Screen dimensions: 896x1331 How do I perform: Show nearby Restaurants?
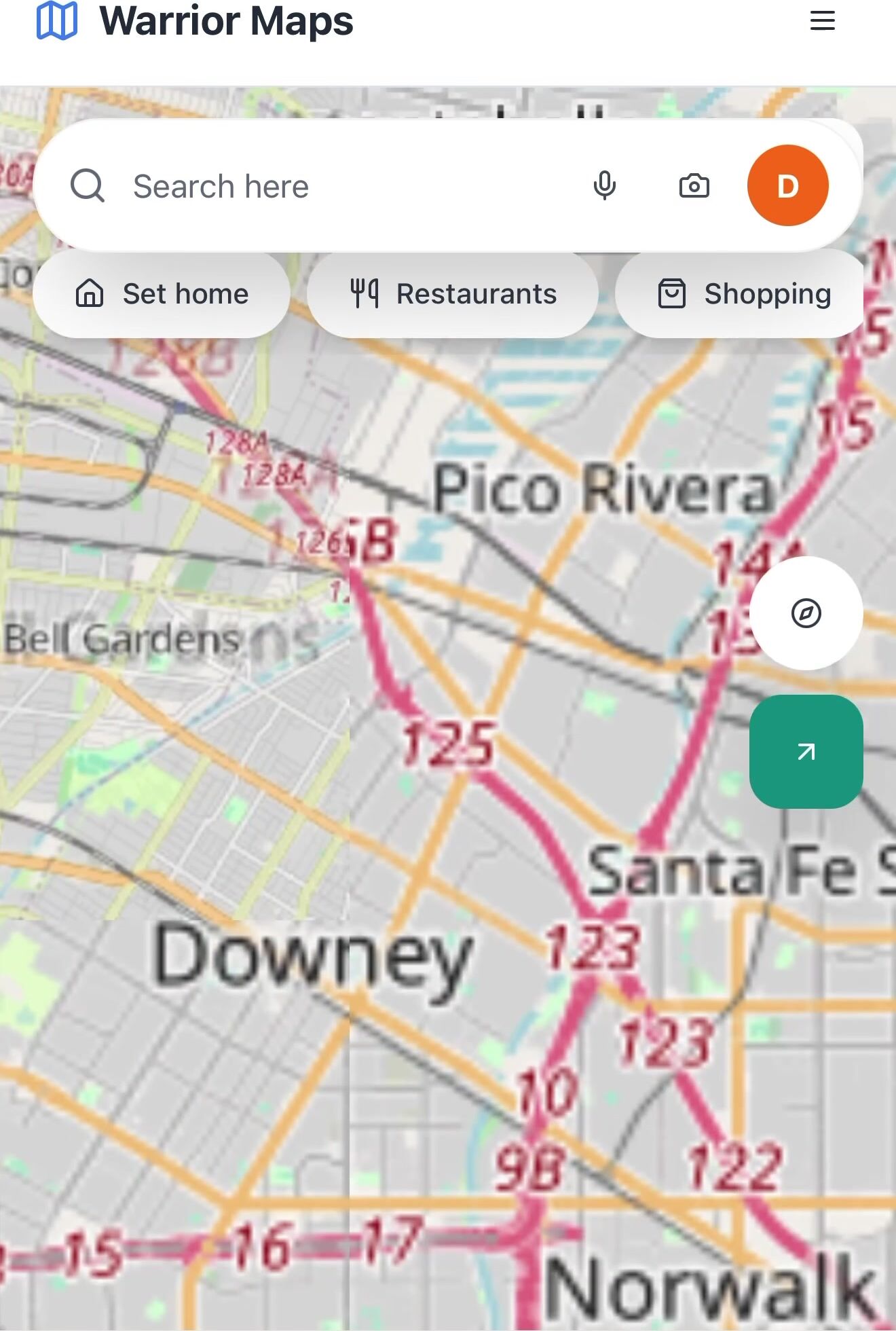453,294
